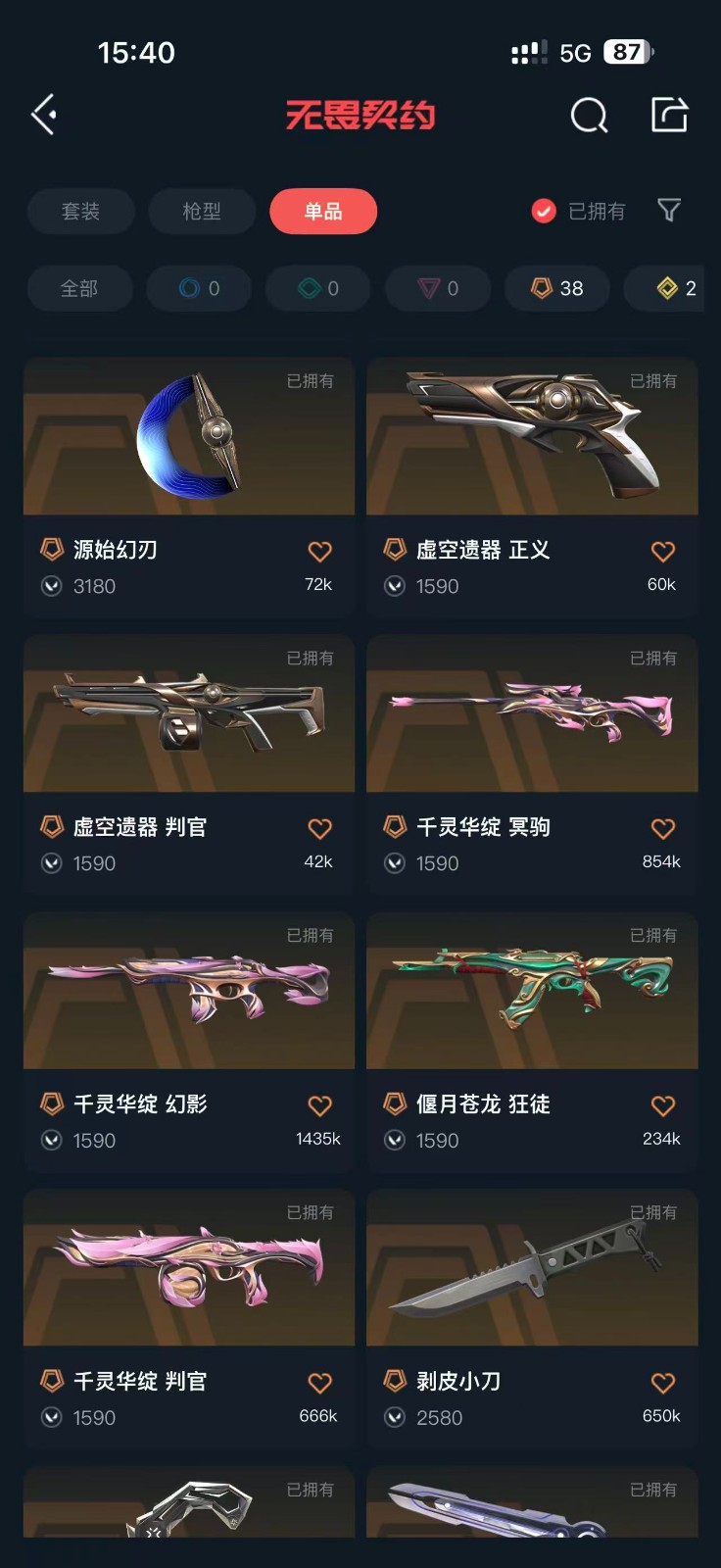Select the 单品 tab
The height and width of the screenshot is (1568, 721).
pos(323,212)
